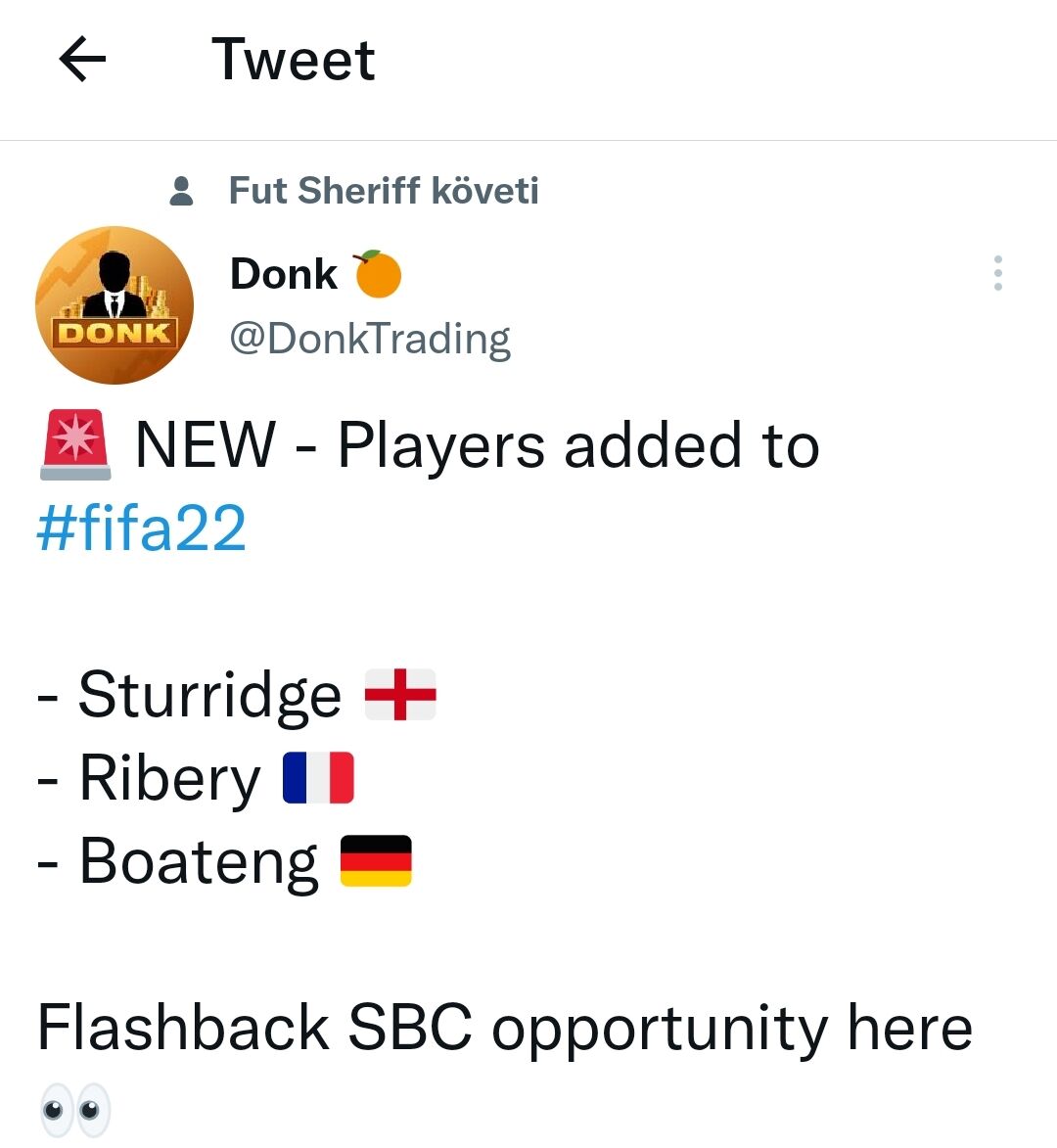The image size is (1057, 1148).
Task: Open the tweet's three-dot overflow menu
Action: [x=997, y=273]
